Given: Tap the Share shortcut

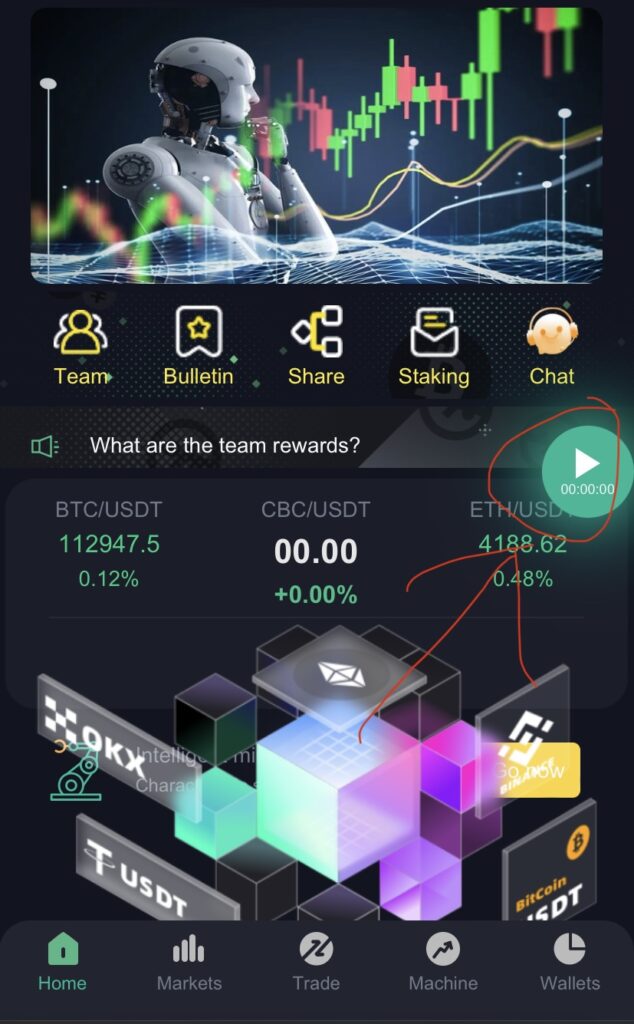Looking at the screenshot, I should tap(316, 346).
